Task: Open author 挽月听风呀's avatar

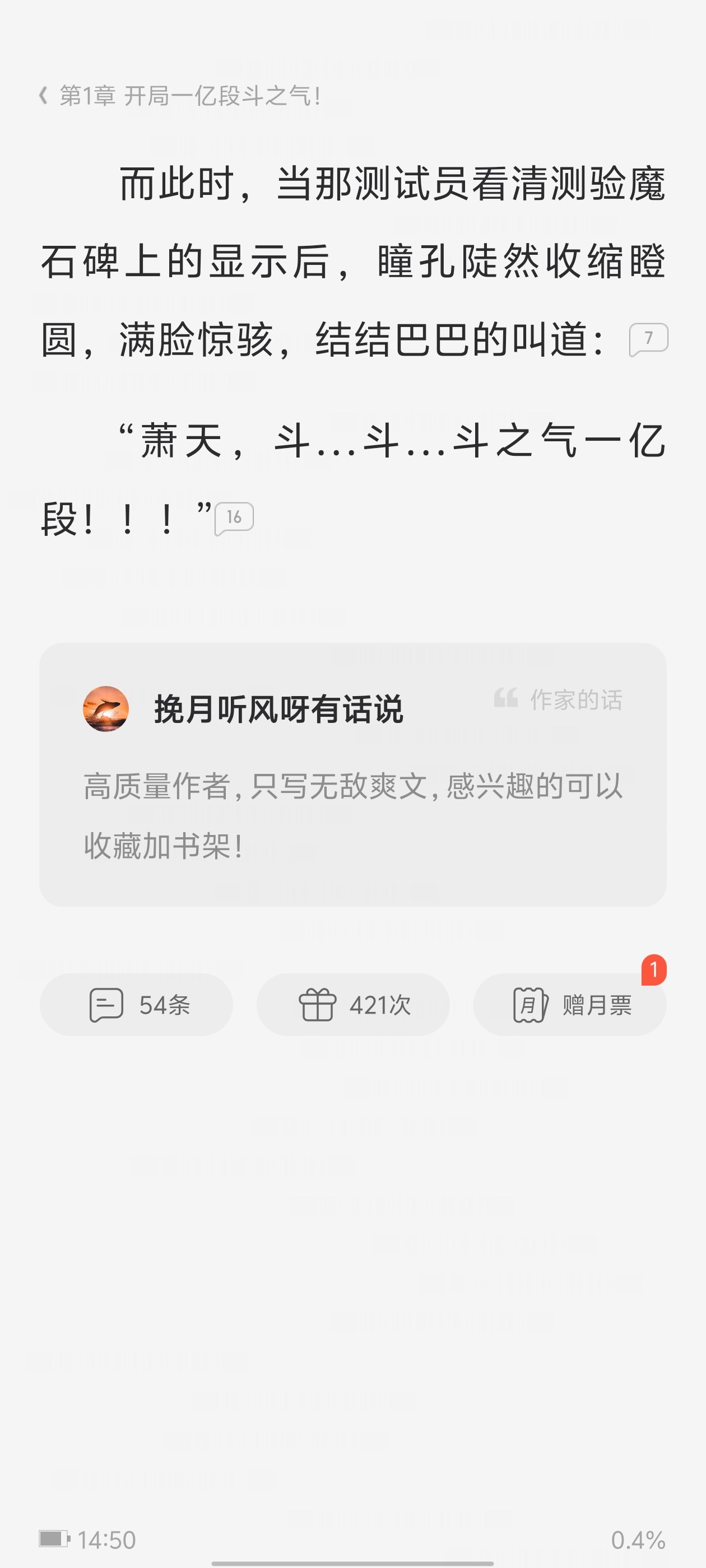Action: point(106,708)
